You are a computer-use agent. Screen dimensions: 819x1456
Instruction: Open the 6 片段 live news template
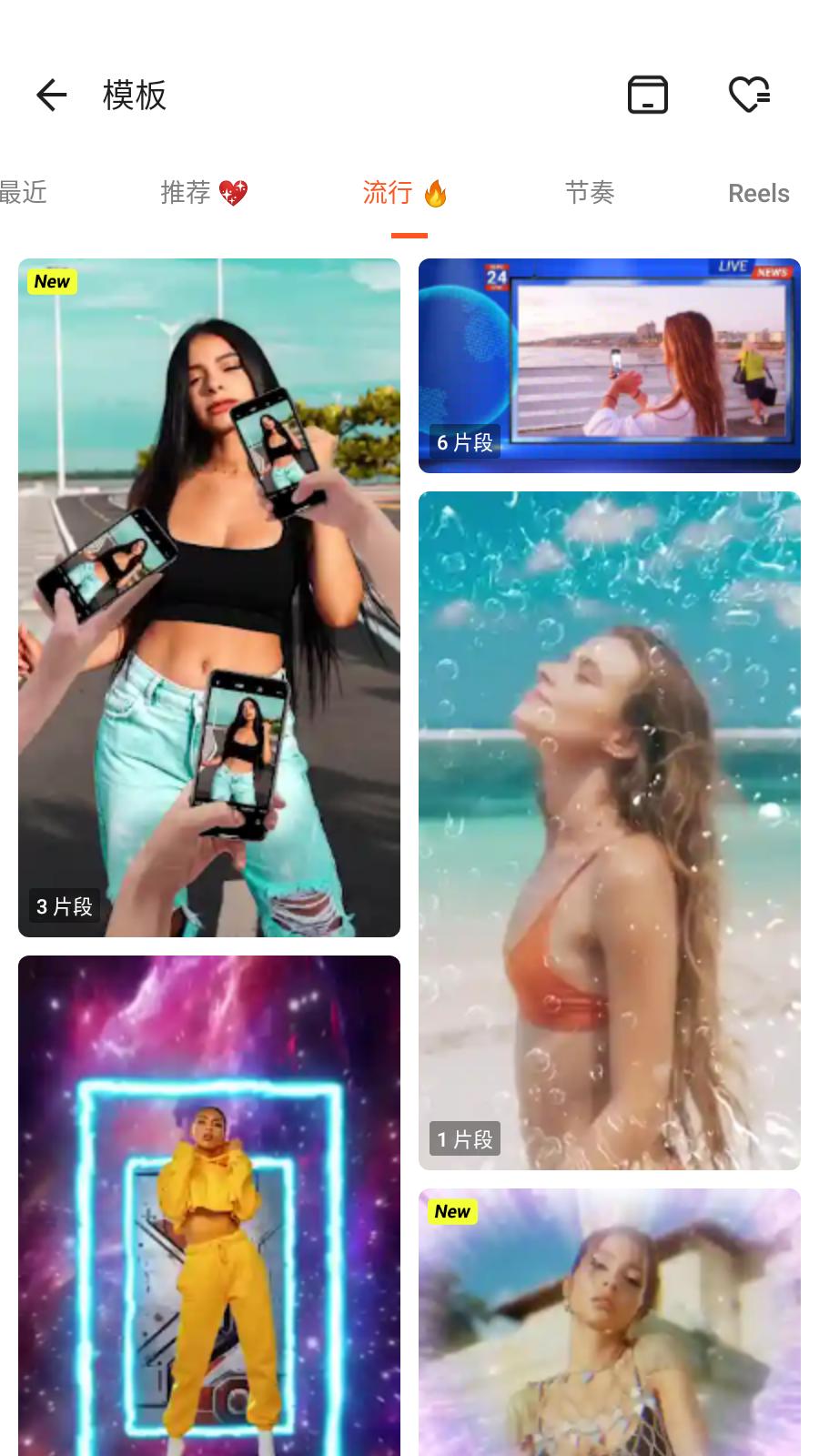(x=610, y=366)
